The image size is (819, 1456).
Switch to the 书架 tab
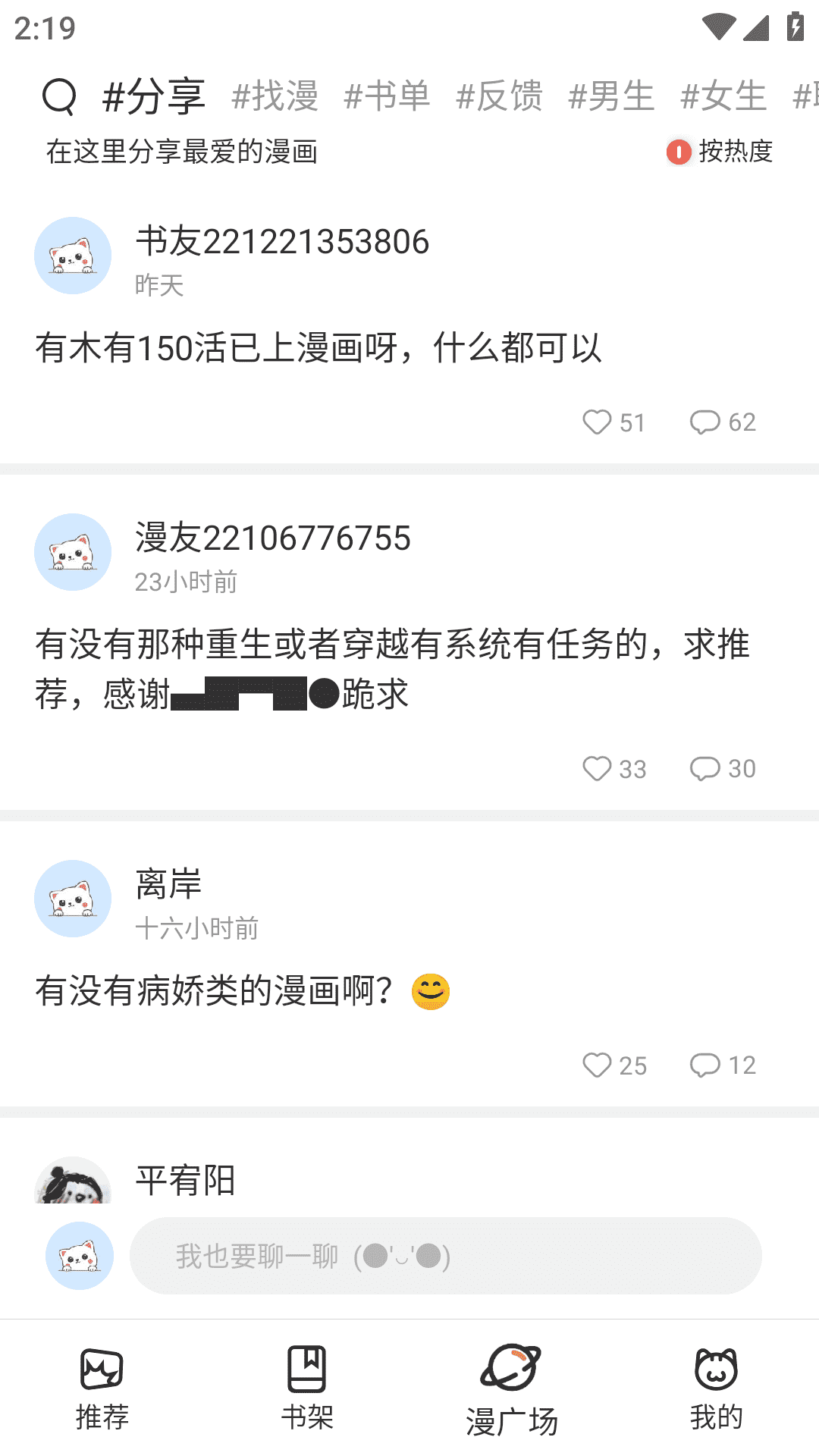click(307, 1388)
